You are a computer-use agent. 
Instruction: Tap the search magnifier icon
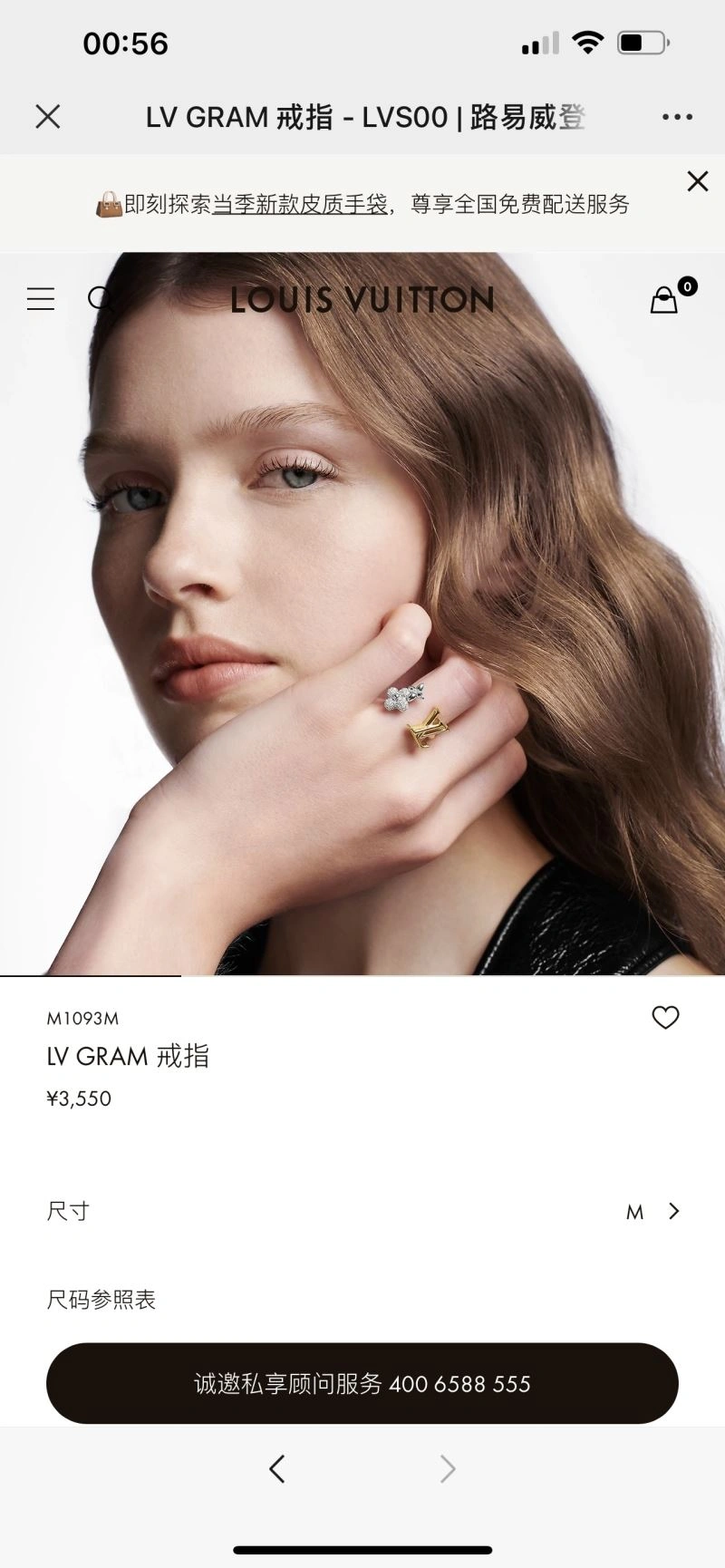tap(101, 299)
